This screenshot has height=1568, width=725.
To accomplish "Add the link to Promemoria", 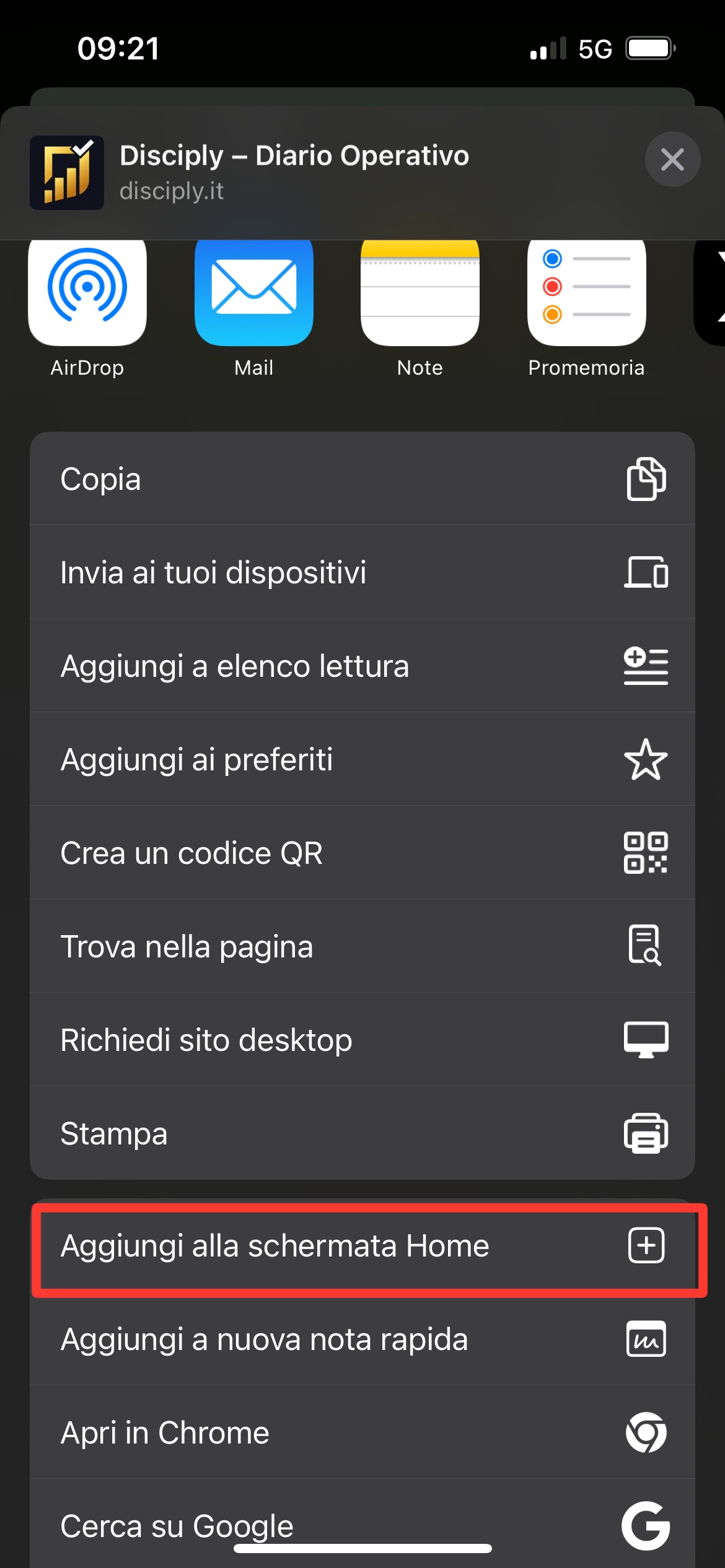I will pos(586,291).
